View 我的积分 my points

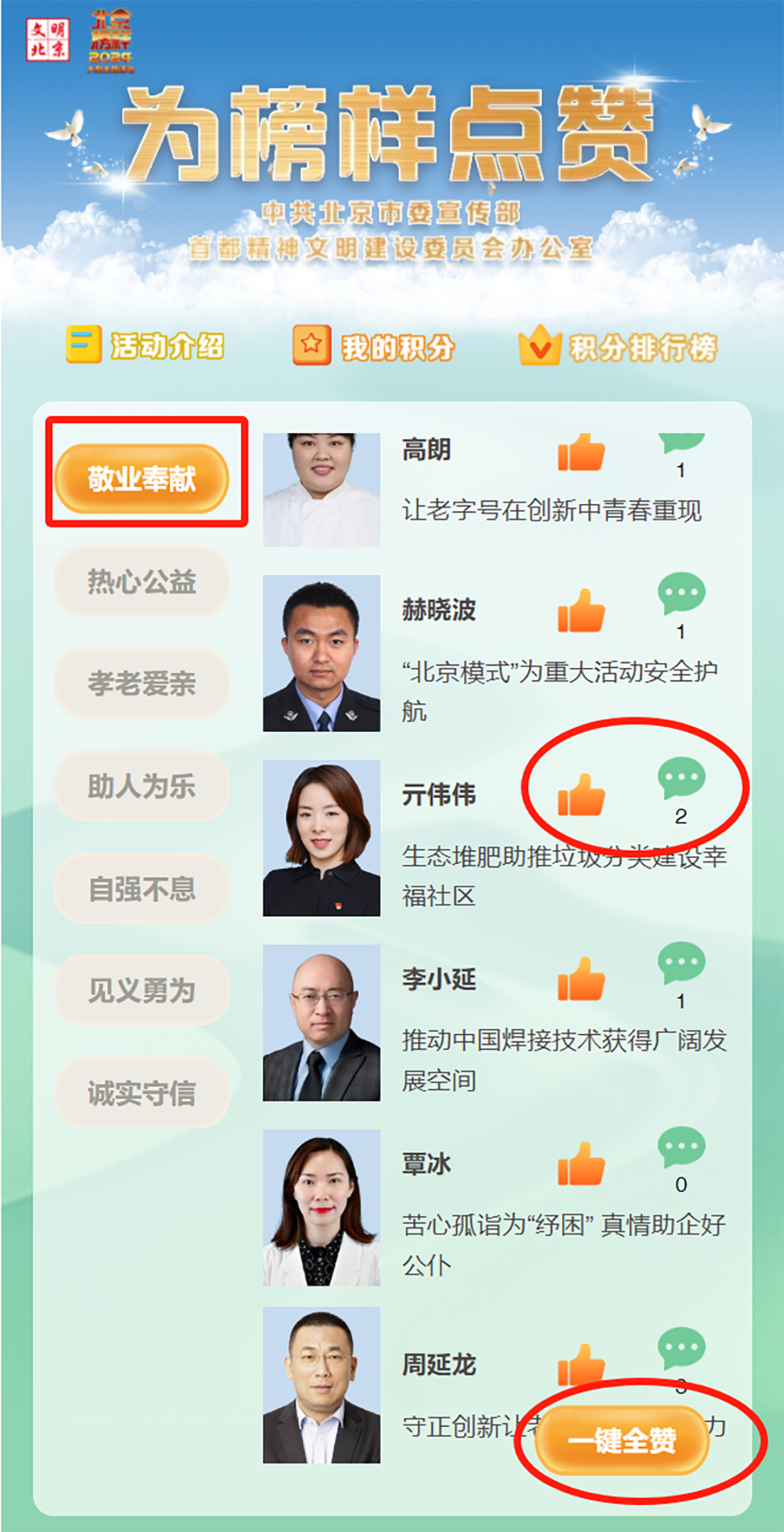click(374, 347)
